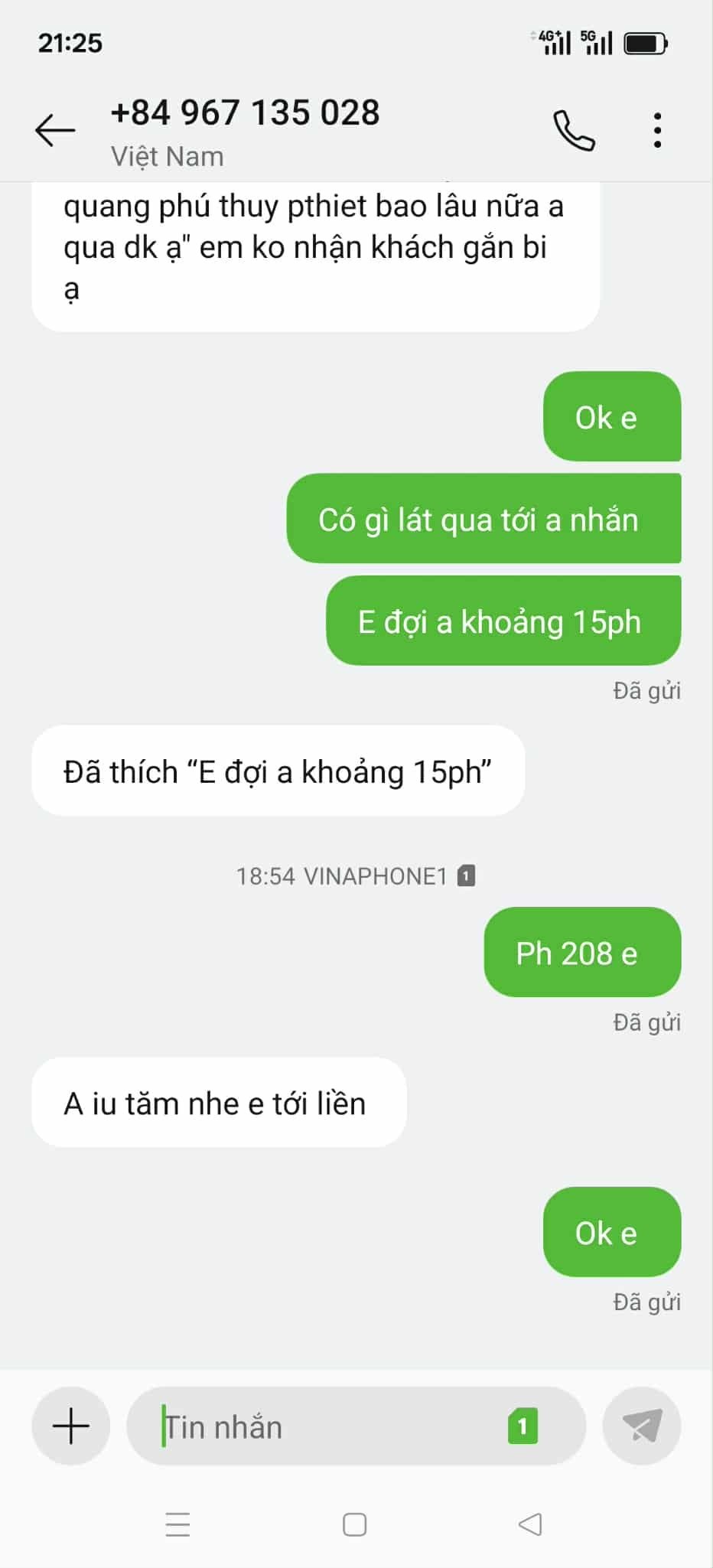The image size is (713, 1568).
Task: Send the message with paper plane button
Action: (641, 1426)
